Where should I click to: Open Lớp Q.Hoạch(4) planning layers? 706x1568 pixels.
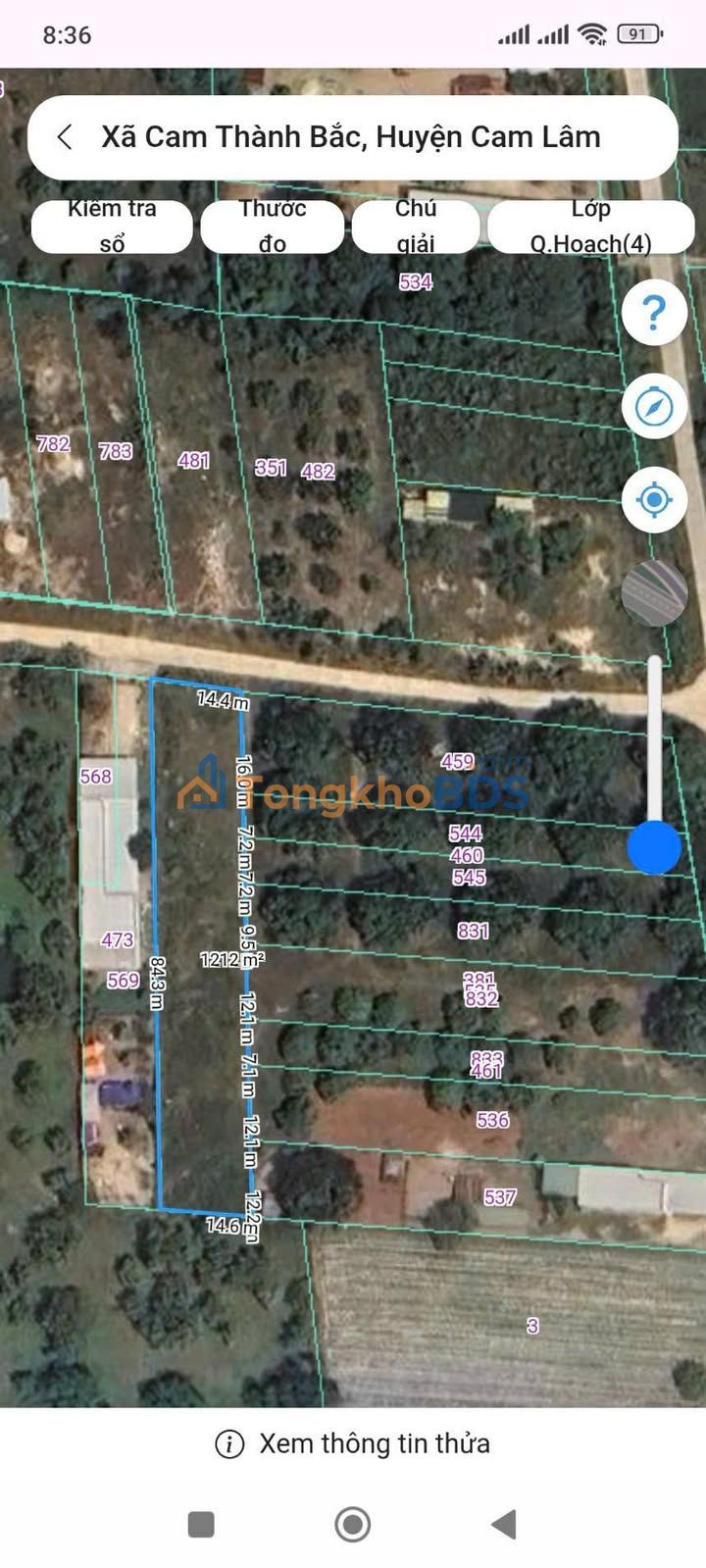click(x=590, y=227)
